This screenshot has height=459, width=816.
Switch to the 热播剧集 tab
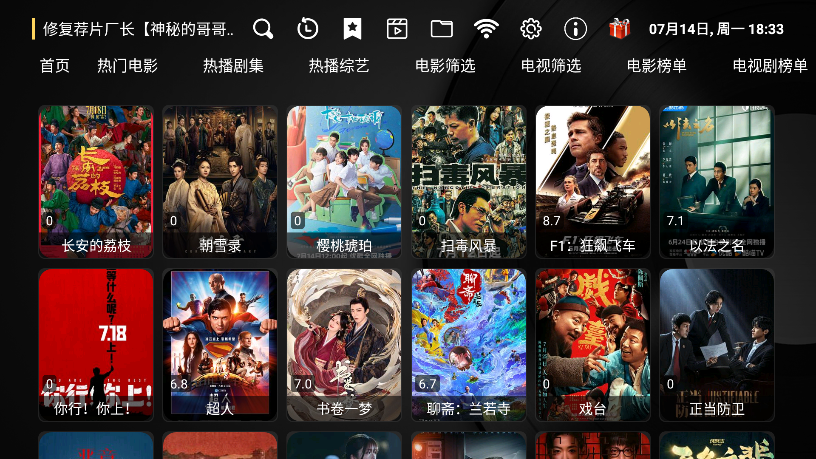[x=233, y=66]
